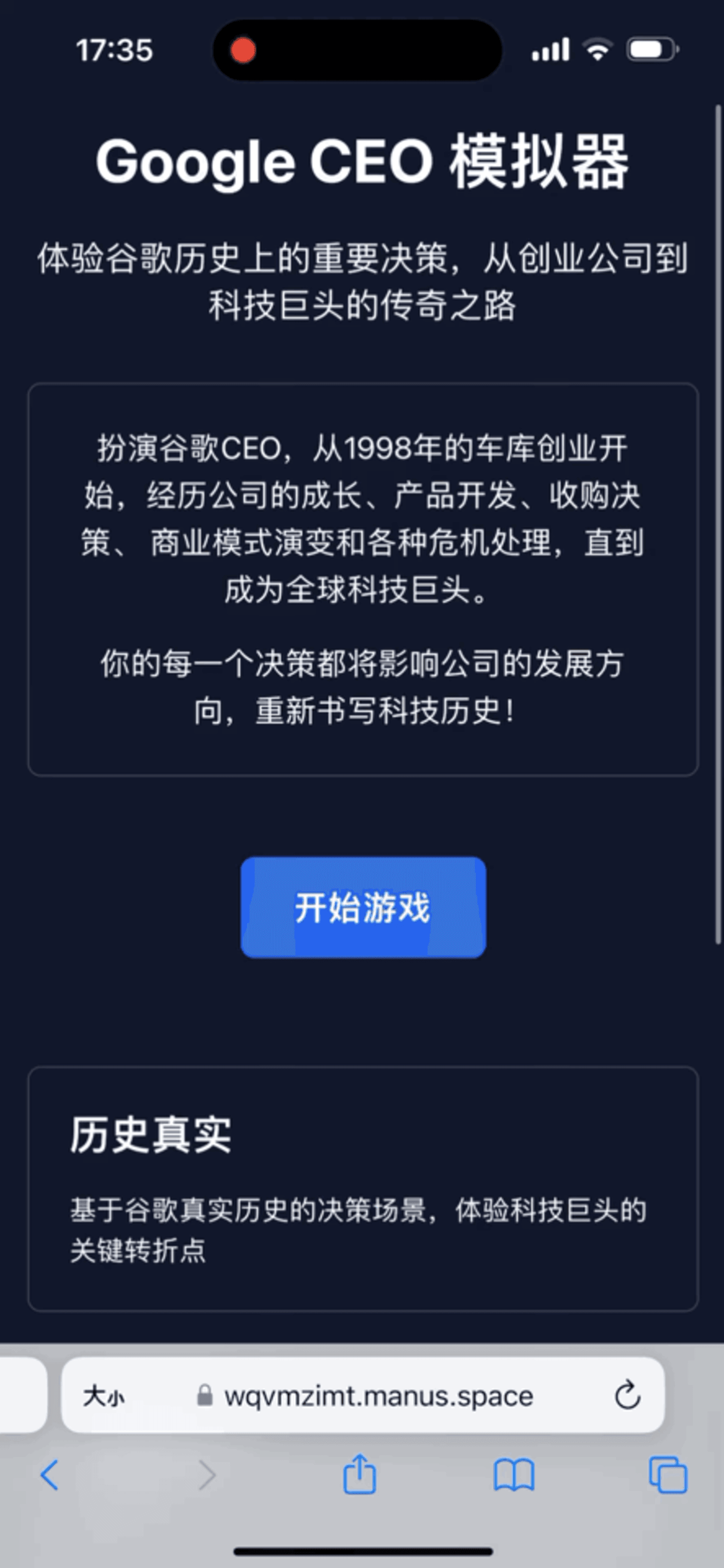
Task: Go back to the previous page
Action: [x=50, y=1475]
